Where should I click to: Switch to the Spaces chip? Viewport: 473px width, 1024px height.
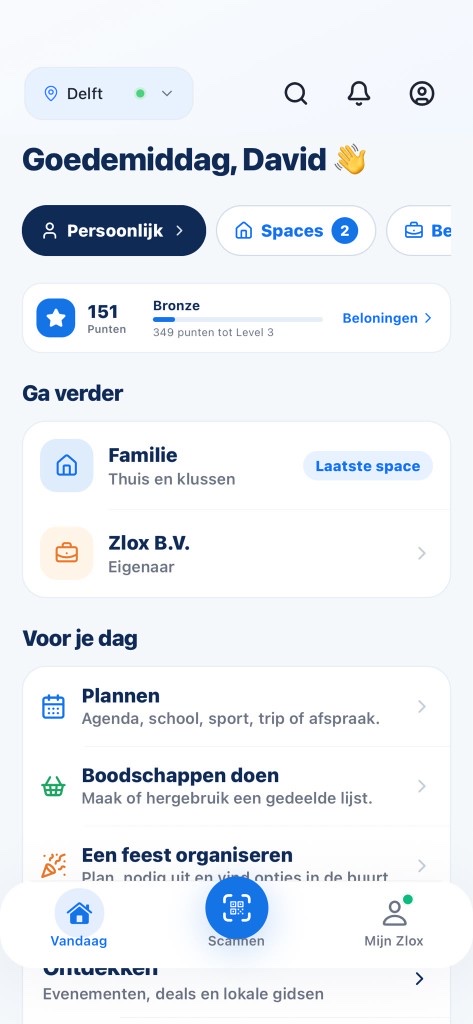(296, 231)
